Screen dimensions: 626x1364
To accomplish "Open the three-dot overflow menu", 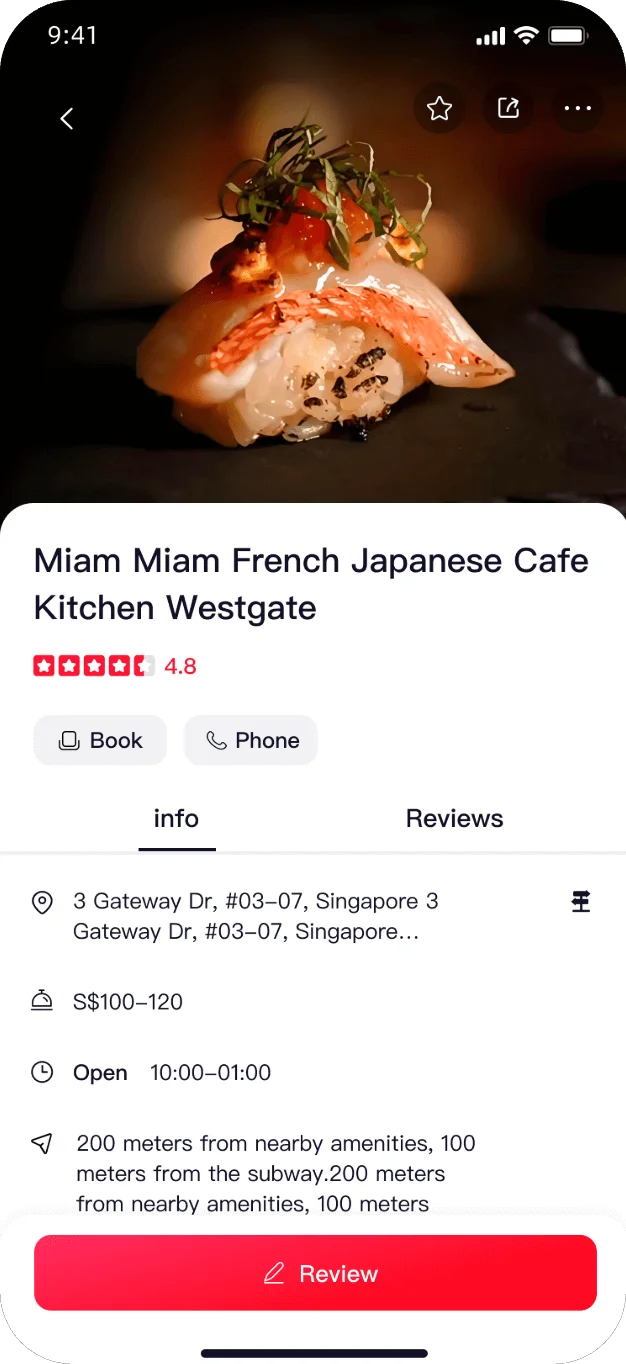I will (577, 108).
